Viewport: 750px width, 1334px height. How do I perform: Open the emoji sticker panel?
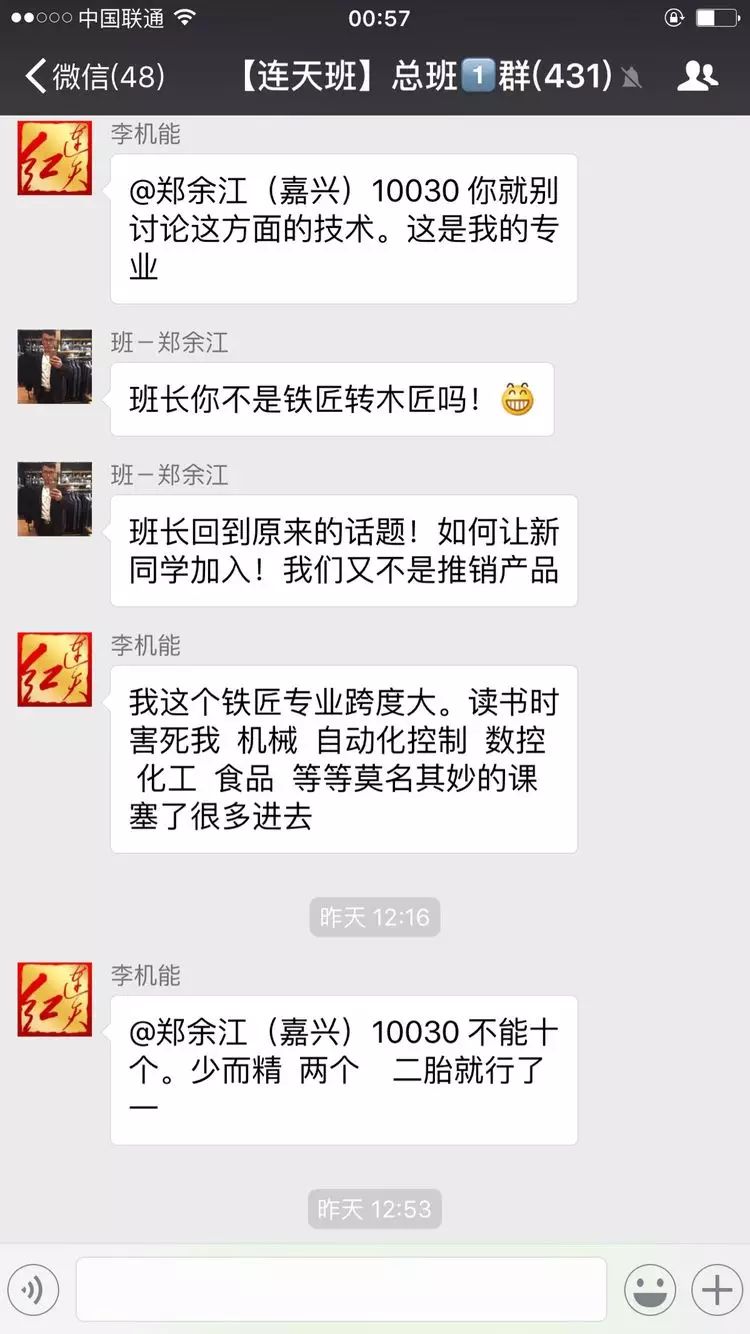tap(650, 1290)
